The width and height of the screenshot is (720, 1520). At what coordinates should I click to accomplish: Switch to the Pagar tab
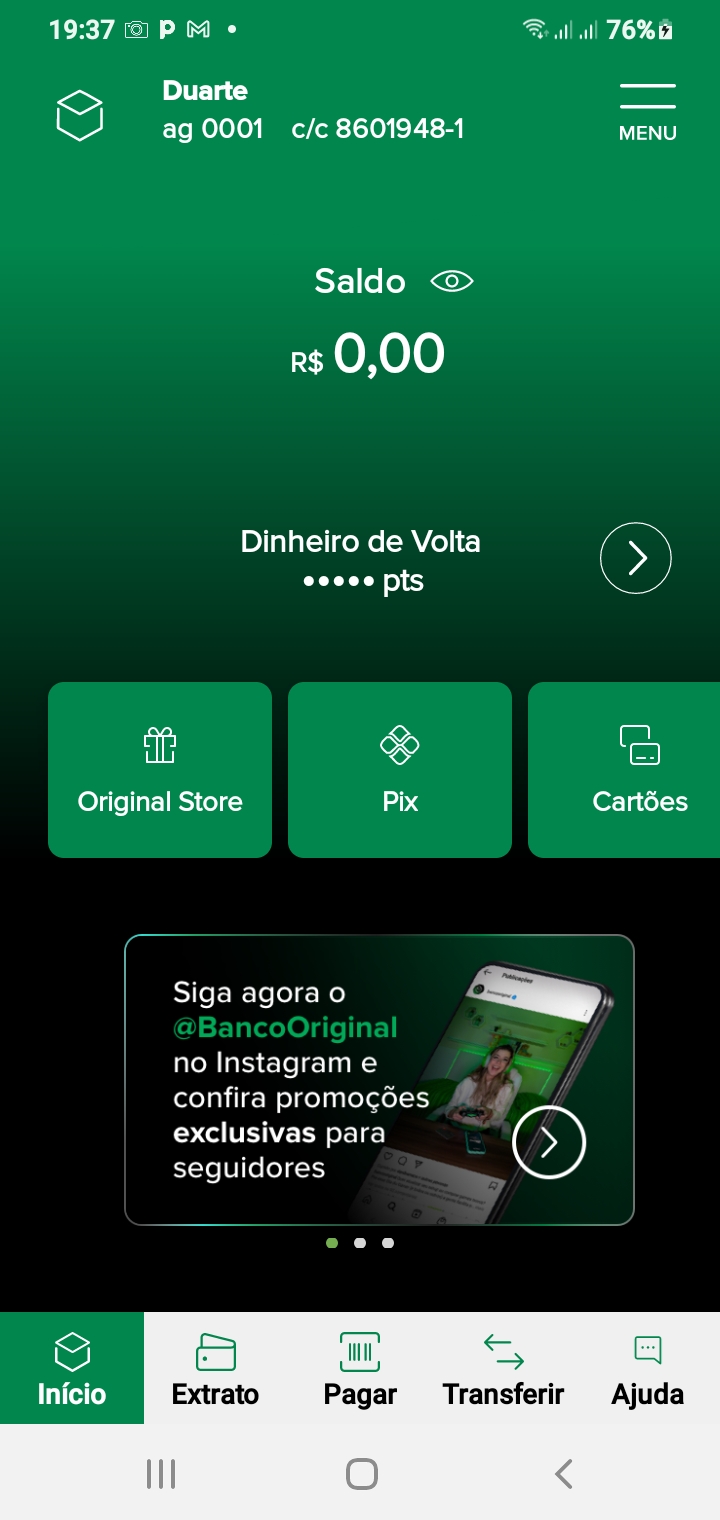point(360,1368)
